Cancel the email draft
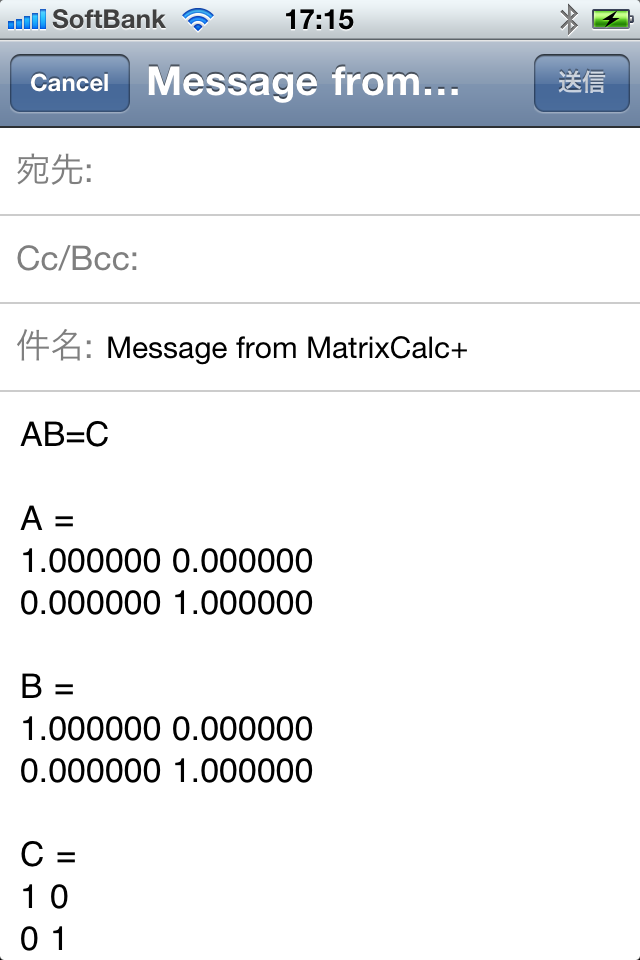This screenshot has width=640, height=960. click(x=70, y=83)
